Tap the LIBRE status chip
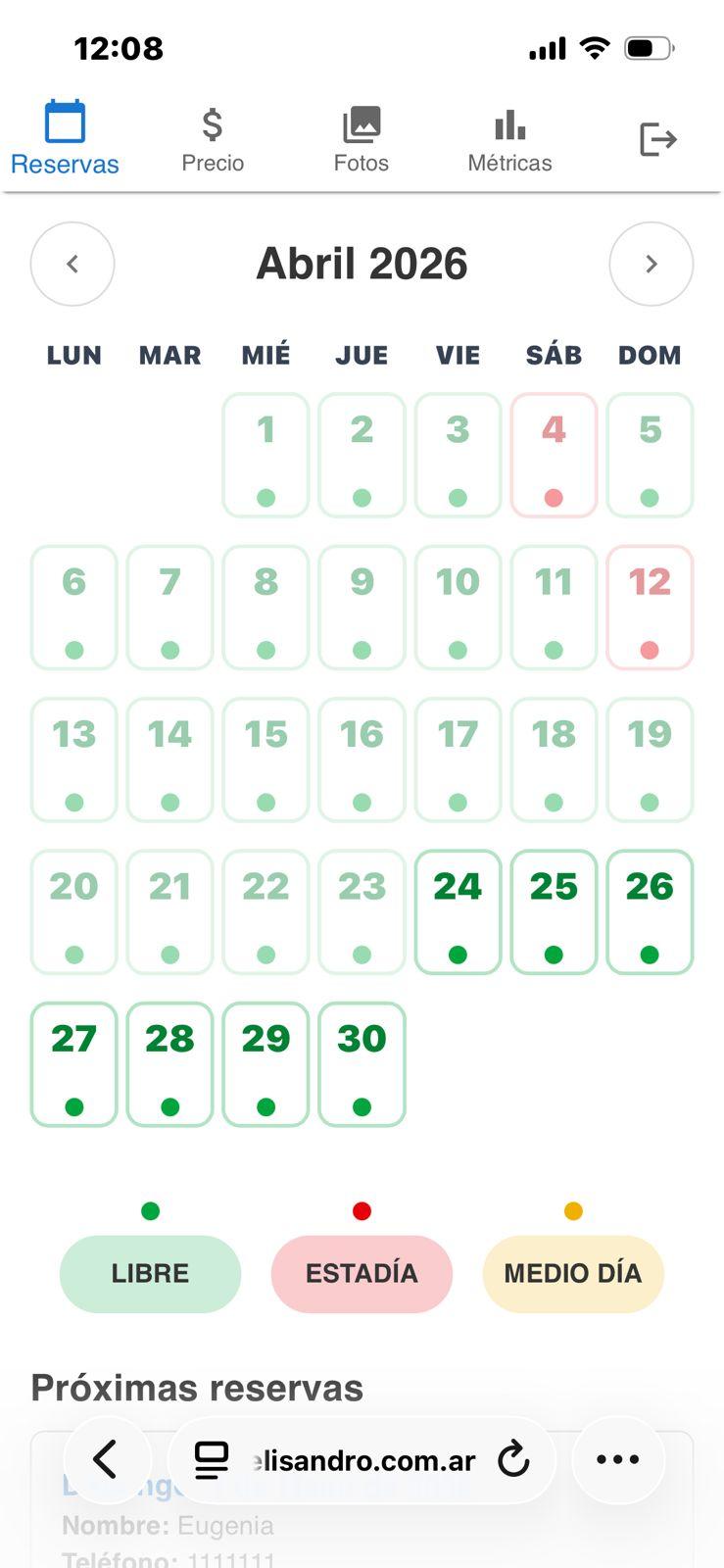This screenshot has width=724, height=1568. pyautogui.click(x=150, y=1273)
